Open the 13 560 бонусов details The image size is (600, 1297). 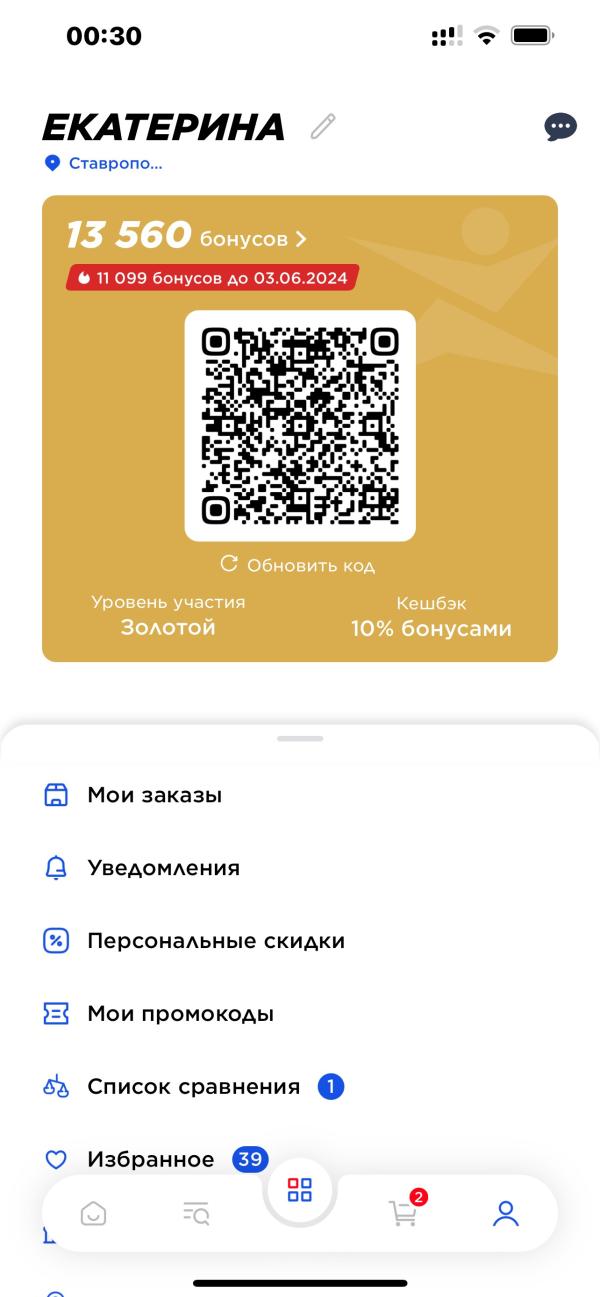[x=187, y=236]
